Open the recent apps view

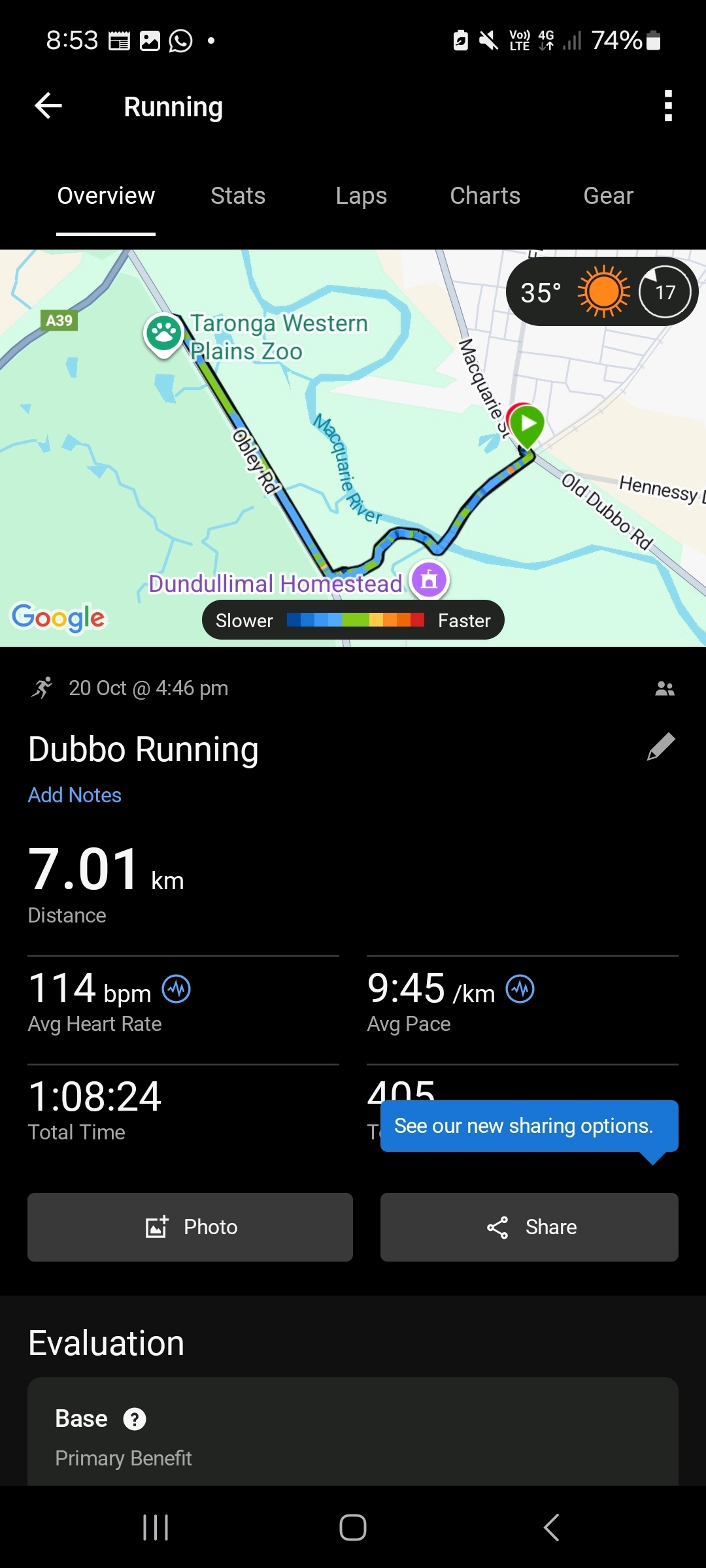coord(156,1527)
